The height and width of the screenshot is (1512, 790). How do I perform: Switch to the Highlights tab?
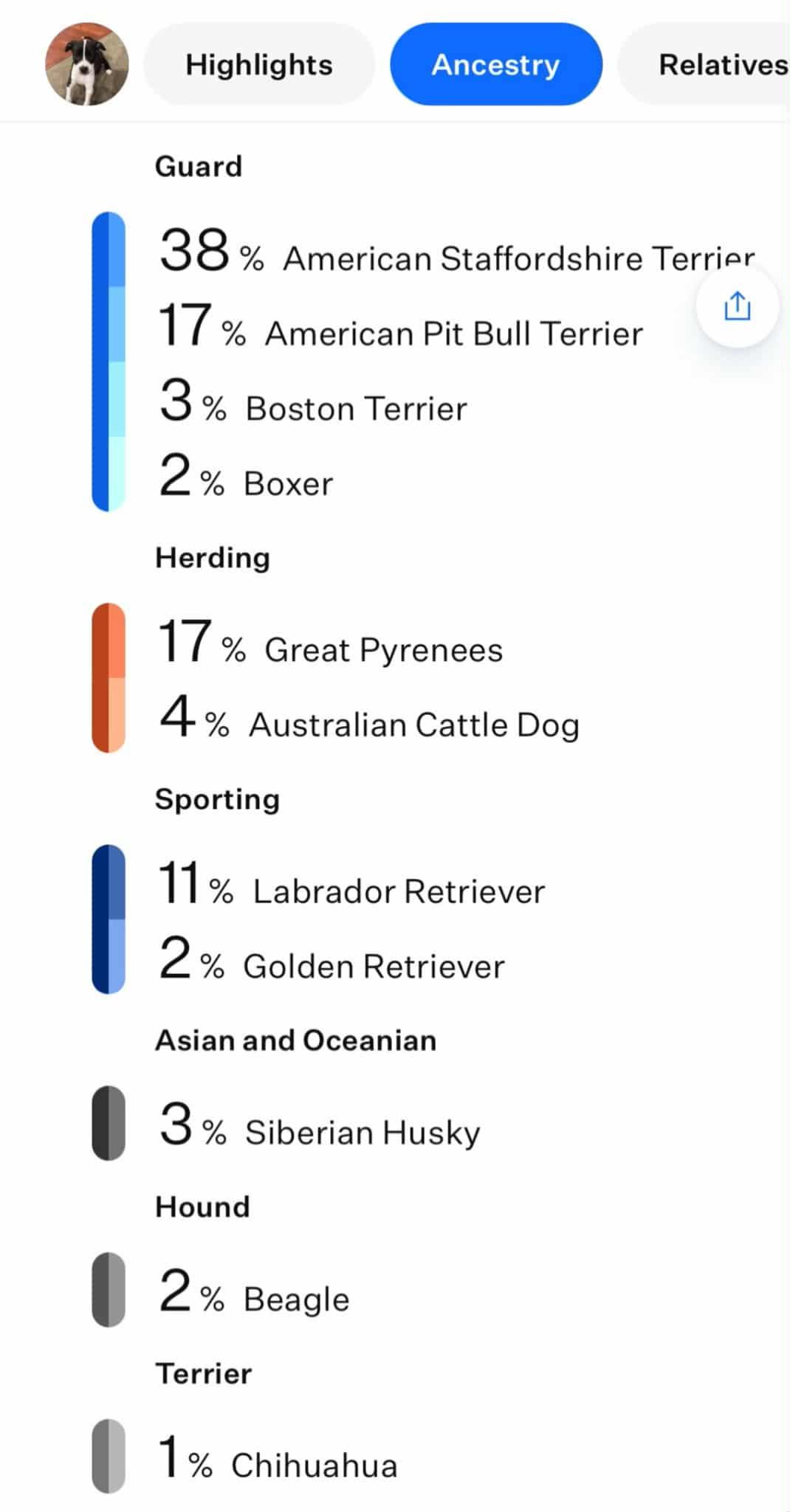tap(258, 64)
